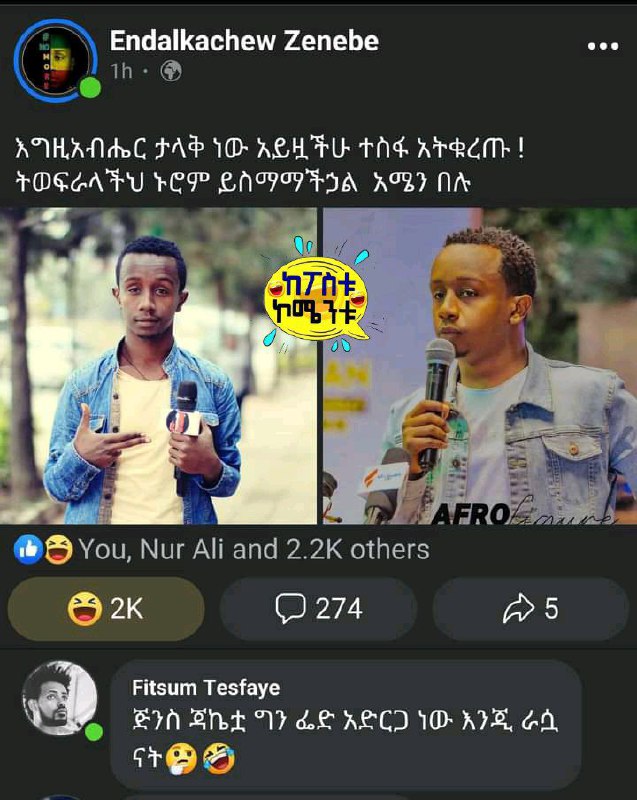Open the right photo with AFRO watermark
637x800 pixels.
(480, 366)
